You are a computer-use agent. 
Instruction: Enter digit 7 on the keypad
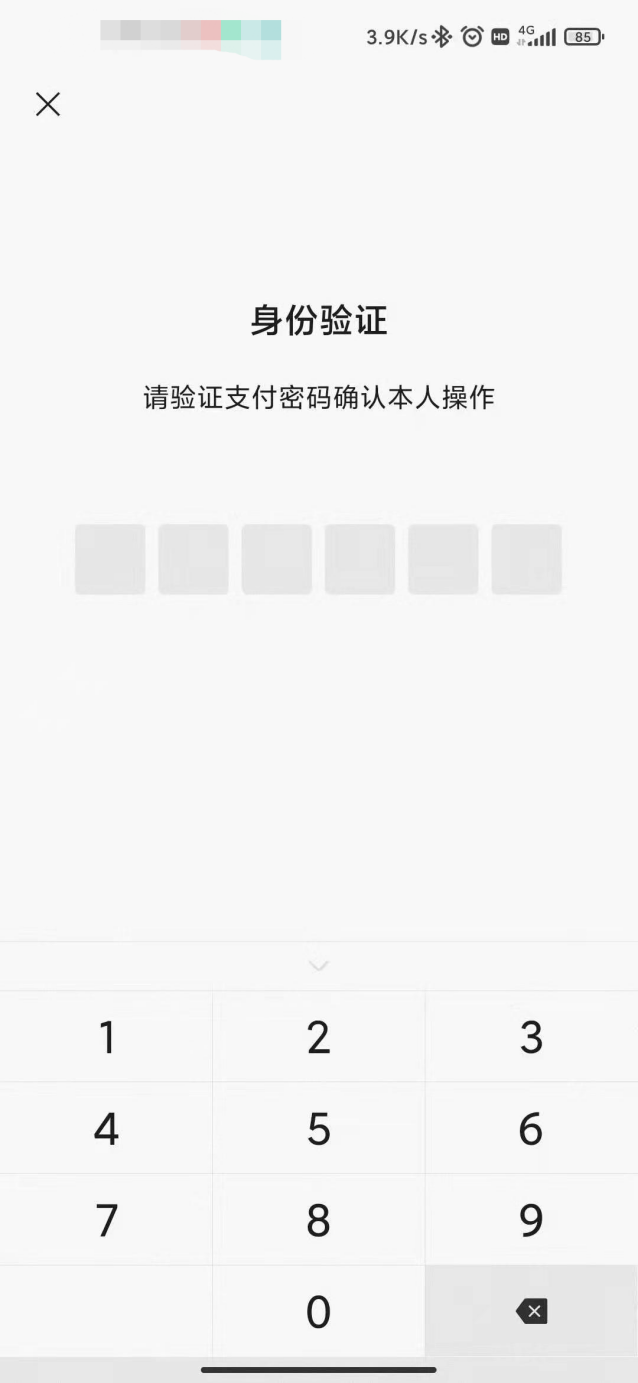click(x=106, y=1220)
